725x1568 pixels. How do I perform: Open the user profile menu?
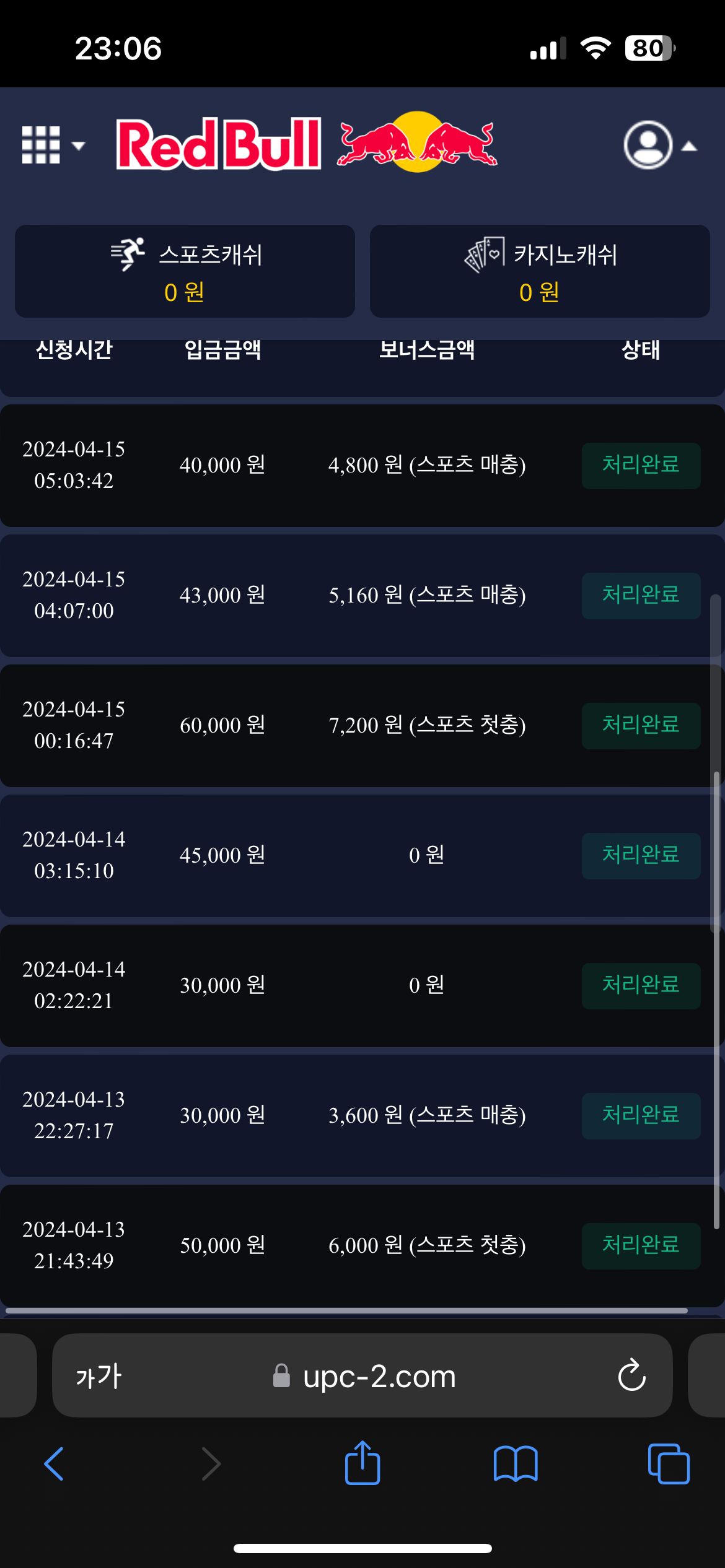658,146
